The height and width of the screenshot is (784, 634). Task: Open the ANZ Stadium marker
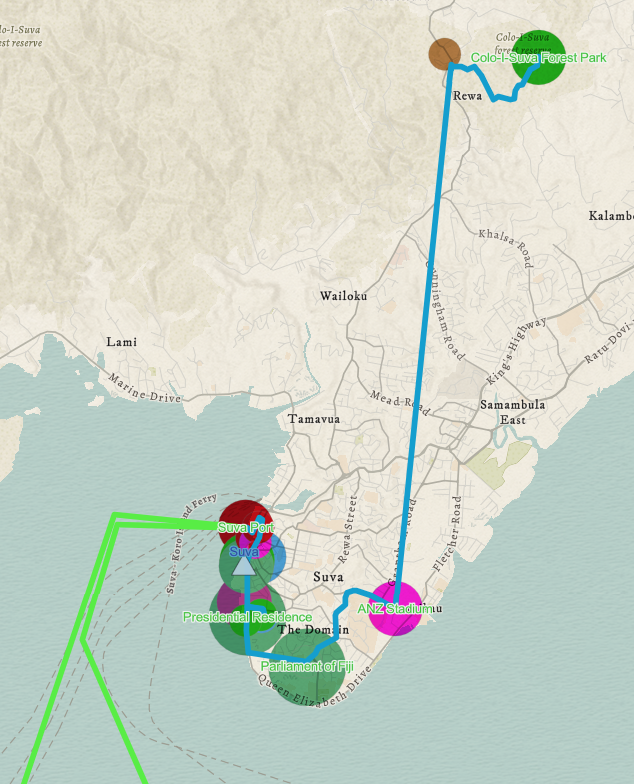(396, 608)
